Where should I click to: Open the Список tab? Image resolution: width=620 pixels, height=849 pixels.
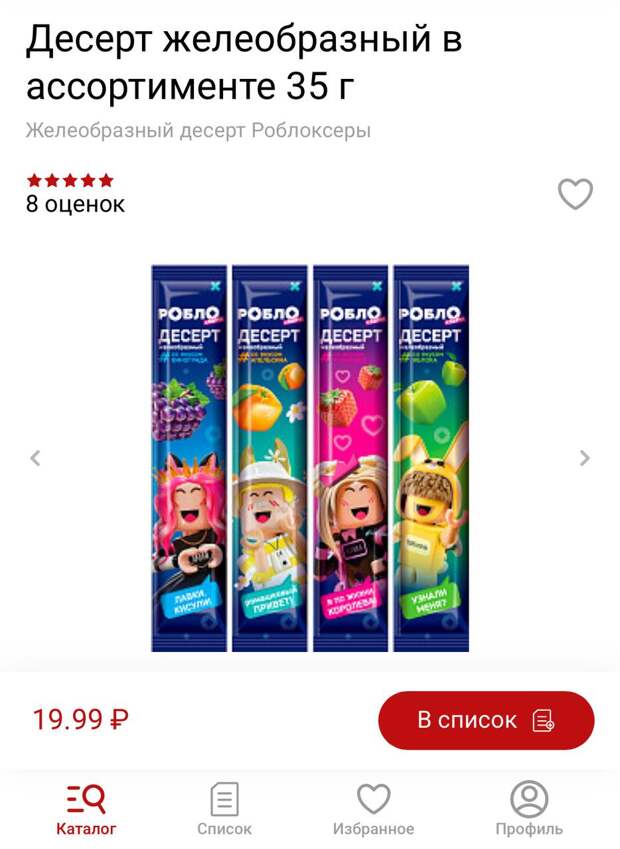coord(224,809)
